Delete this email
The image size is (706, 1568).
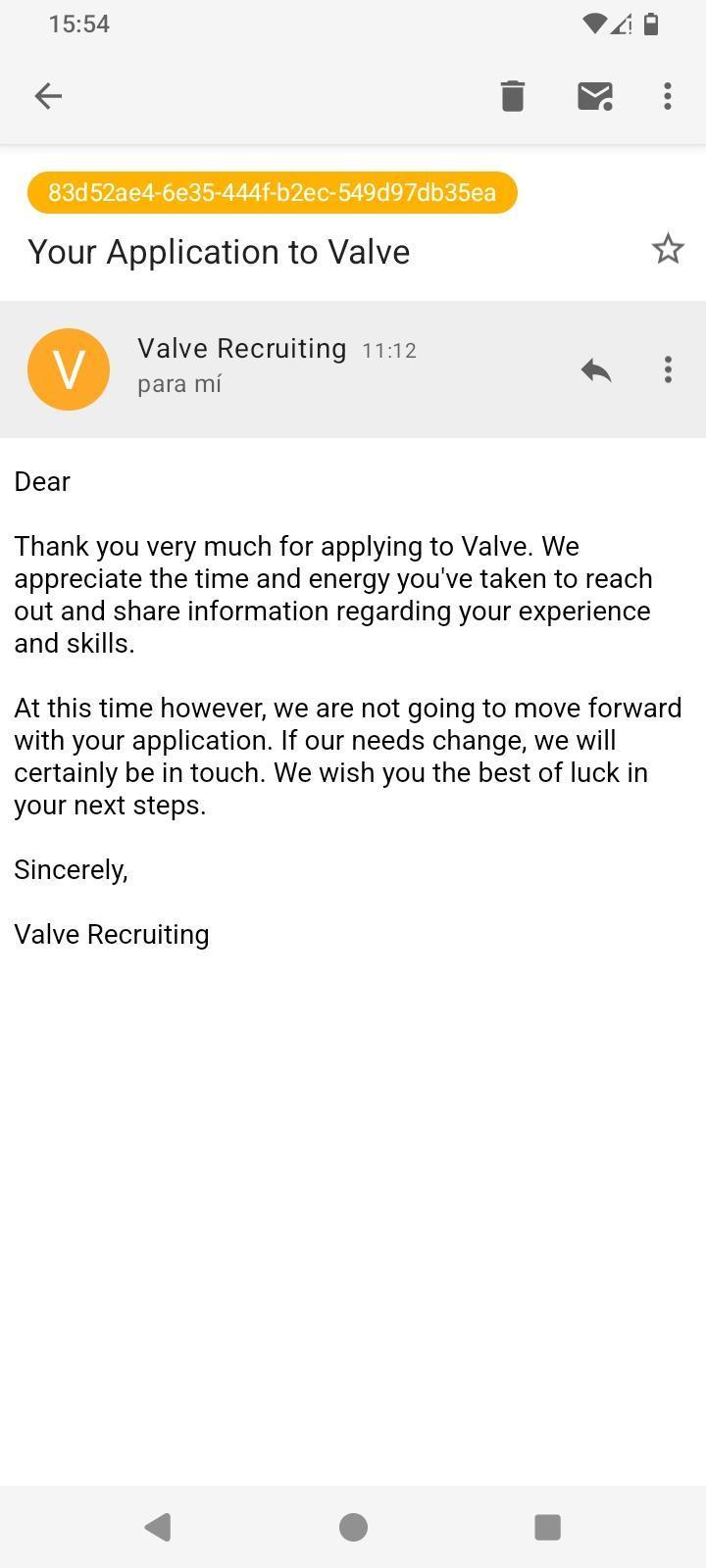pyautogui.click(x=512, y=95)
